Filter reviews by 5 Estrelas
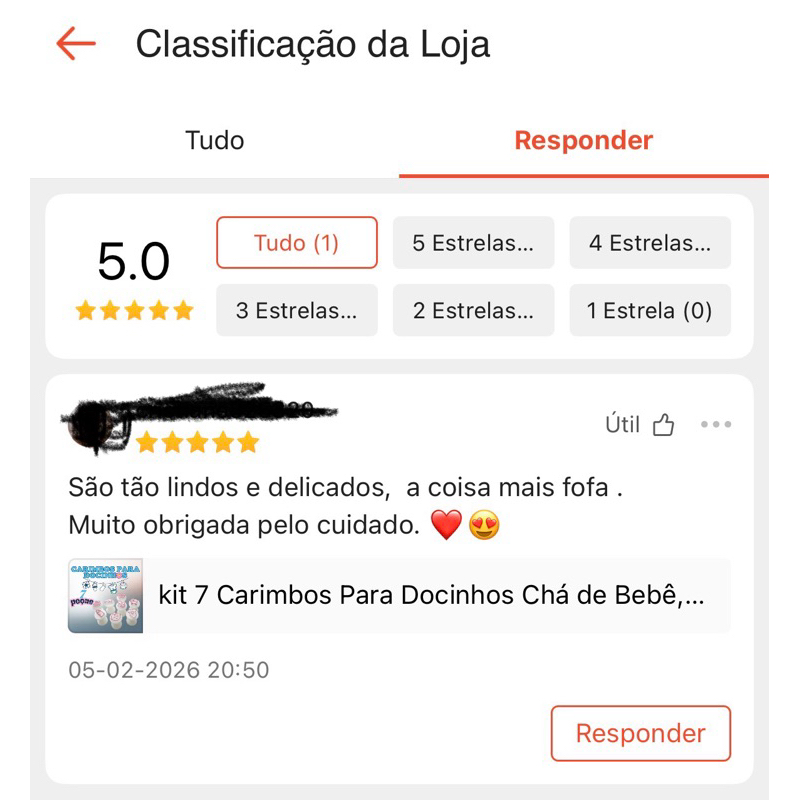800x800 pixels. point(473,243)
